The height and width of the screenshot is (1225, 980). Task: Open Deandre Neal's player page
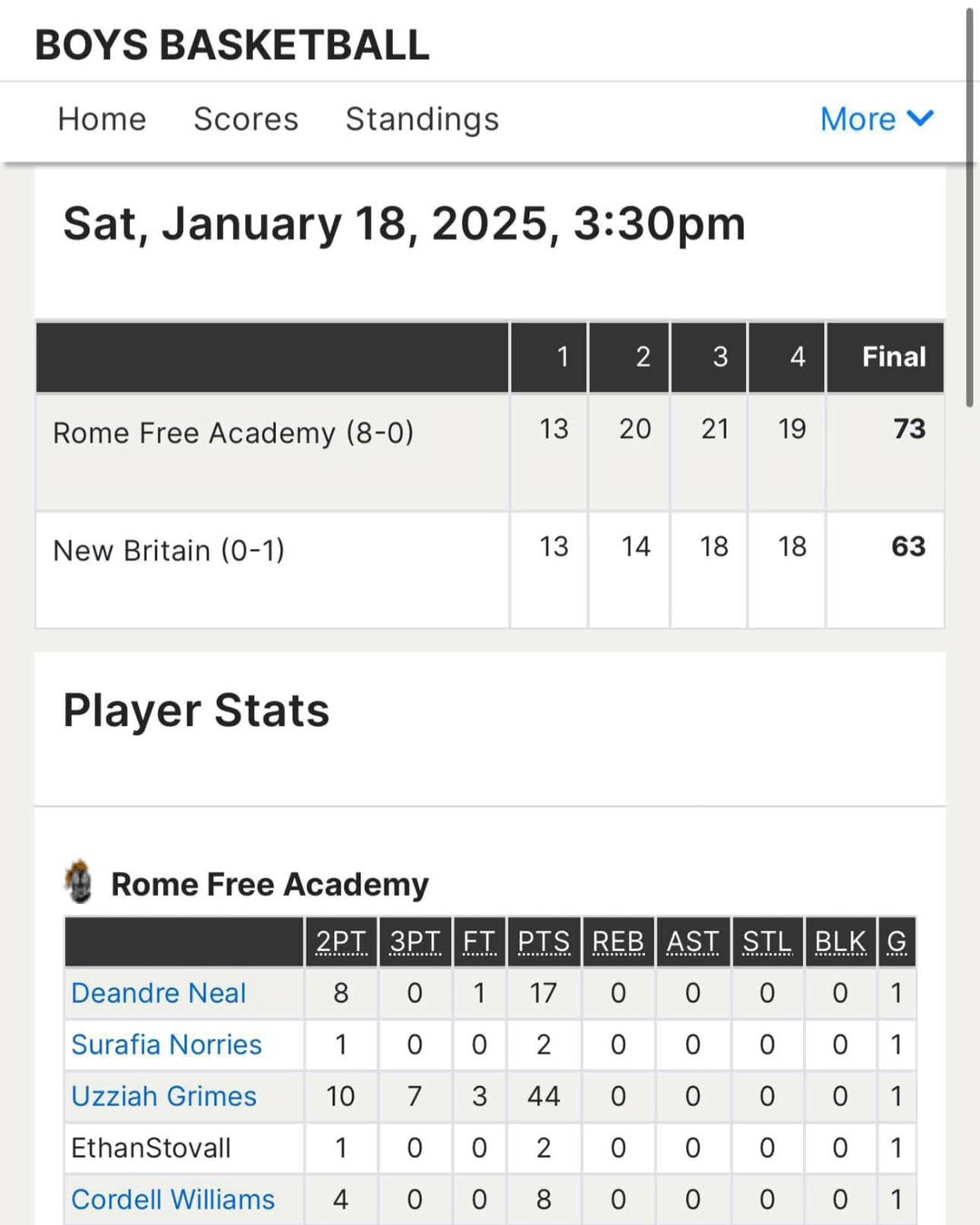click(x=159, y=993)
